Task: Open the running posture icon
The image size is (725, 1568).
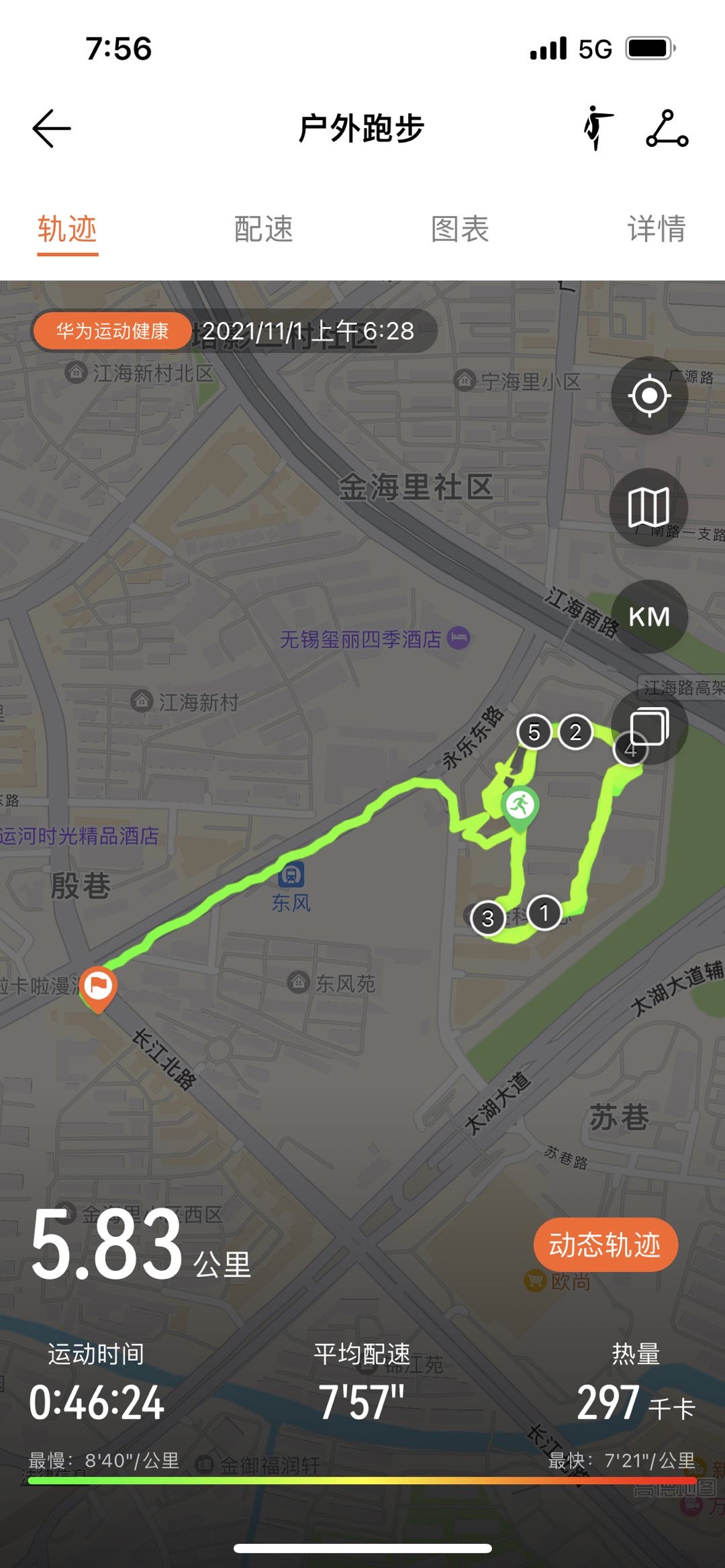Action: pyautogui.click(x=597, y=127)
